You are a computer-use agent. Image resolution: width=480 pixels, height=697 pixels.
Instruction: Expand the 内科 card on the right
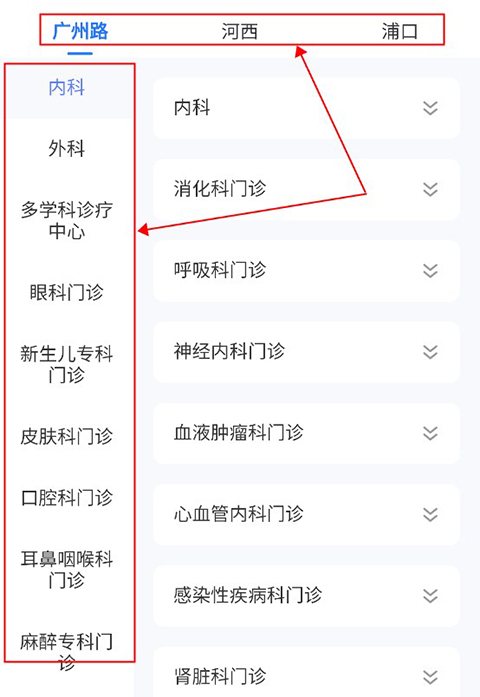point(306,108)
